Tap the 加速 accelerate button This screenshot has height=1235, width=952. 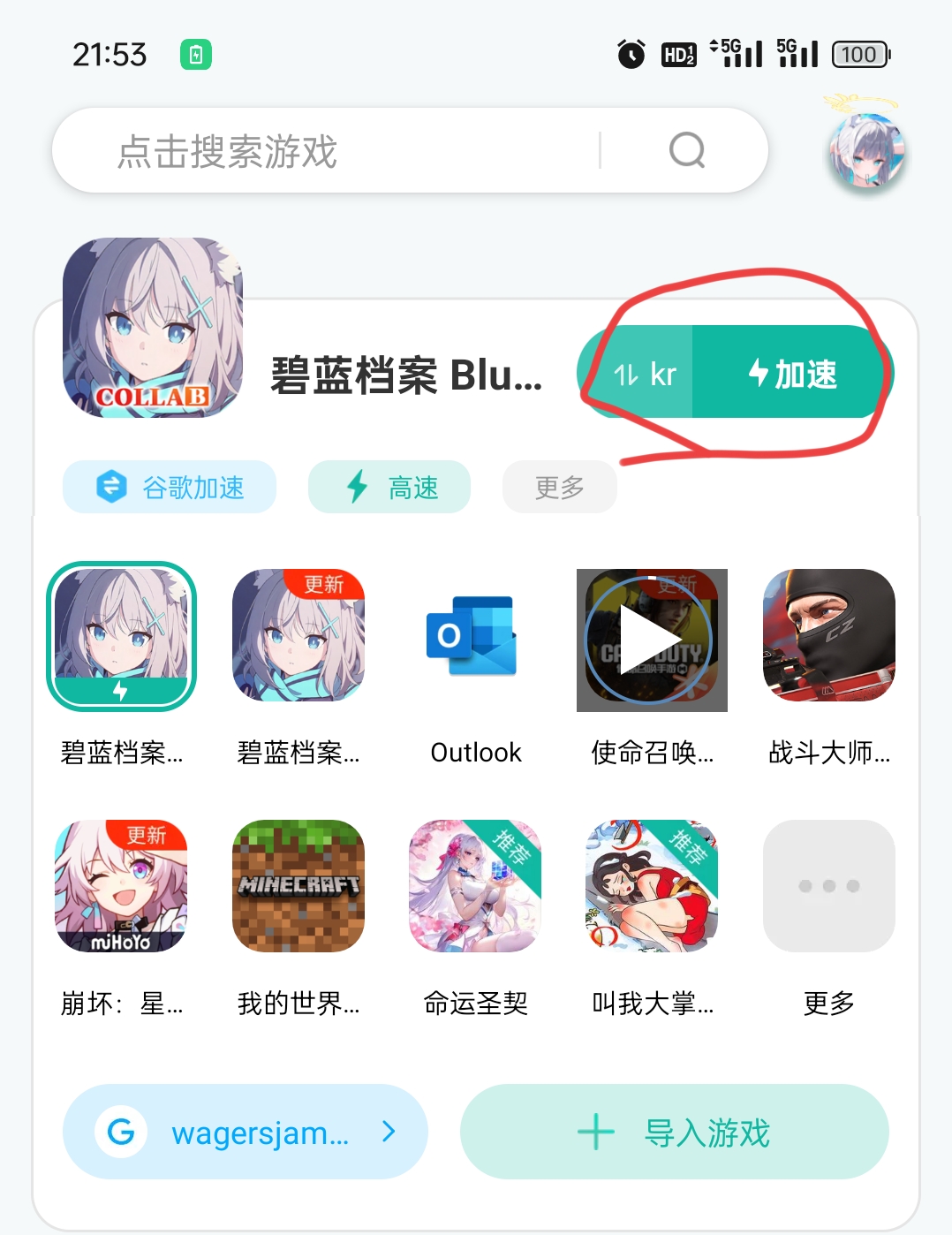(x=792, y=374)
